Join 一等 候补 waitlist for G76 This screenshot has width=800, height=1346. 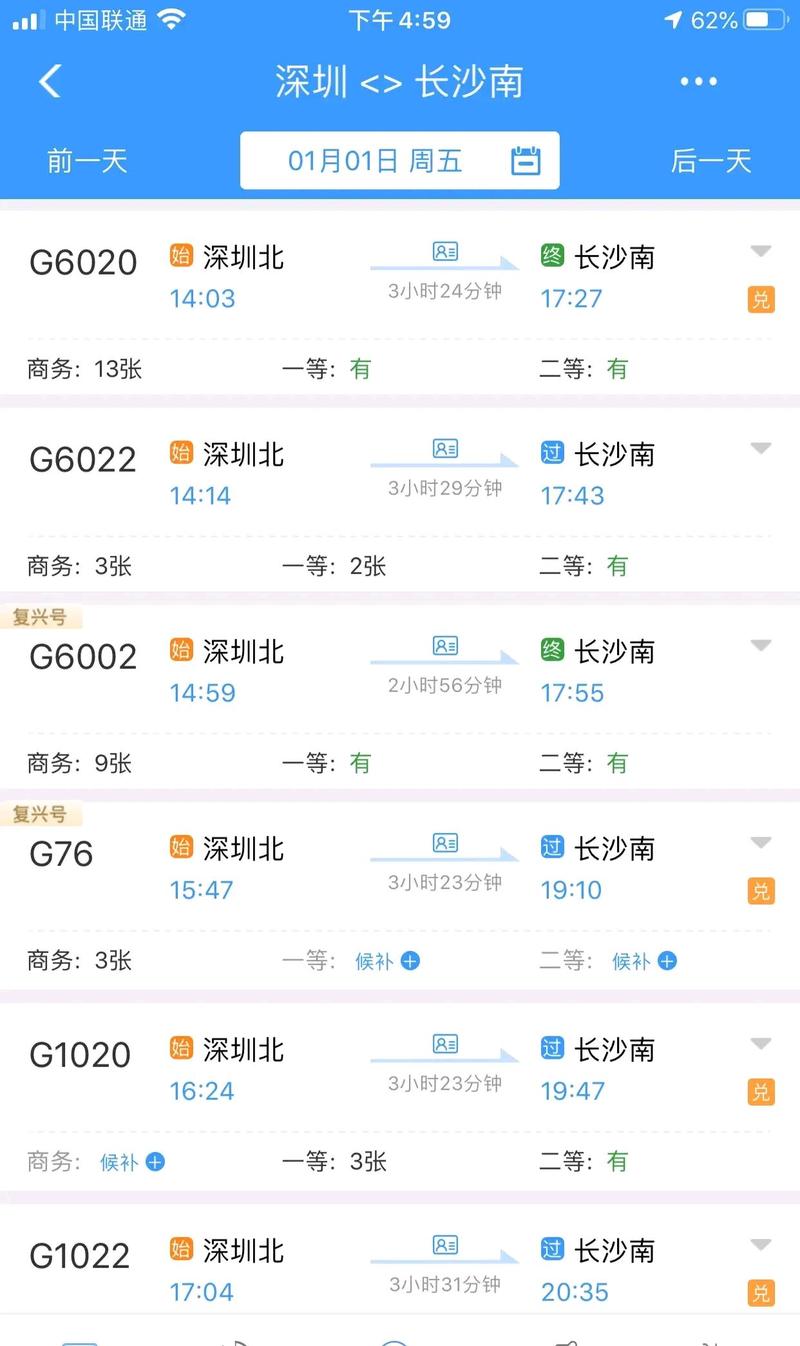tap(388, 961)
